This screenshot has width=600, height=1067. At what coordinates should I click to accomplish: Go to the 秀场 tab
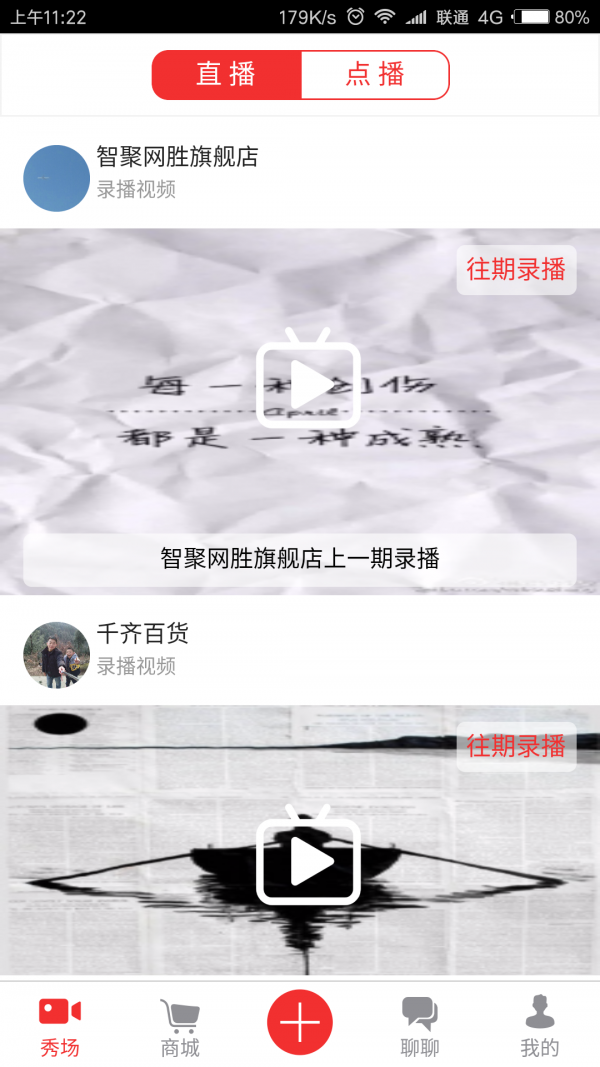(x=60, y=1027)
